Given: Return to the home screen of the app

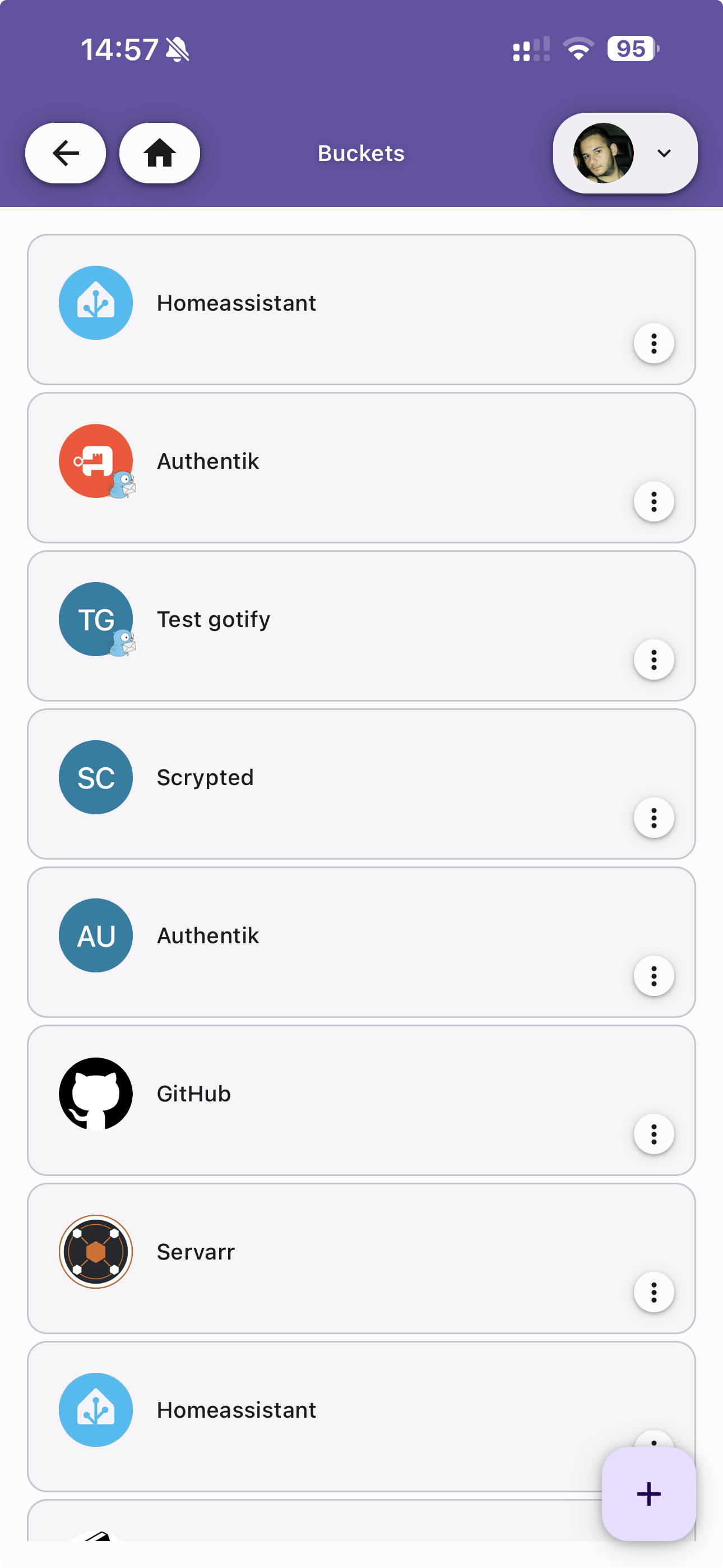Looking at the screenshot, I should (x=159, y=153).
